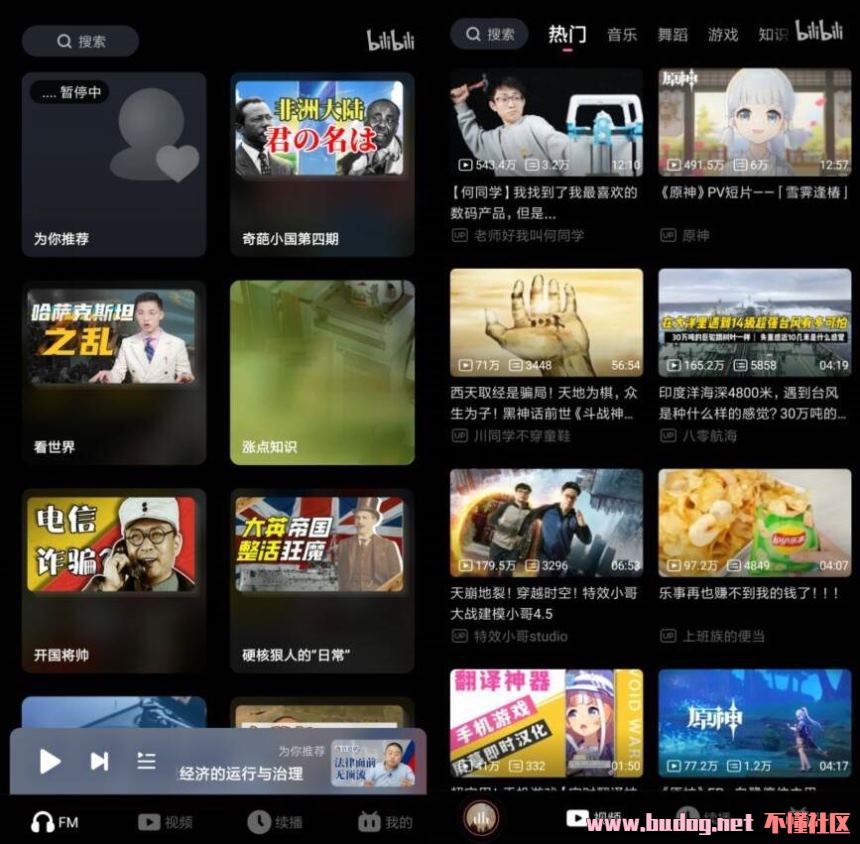
Task: Switch to the 音乐 tab
Action: pos(621,35)
